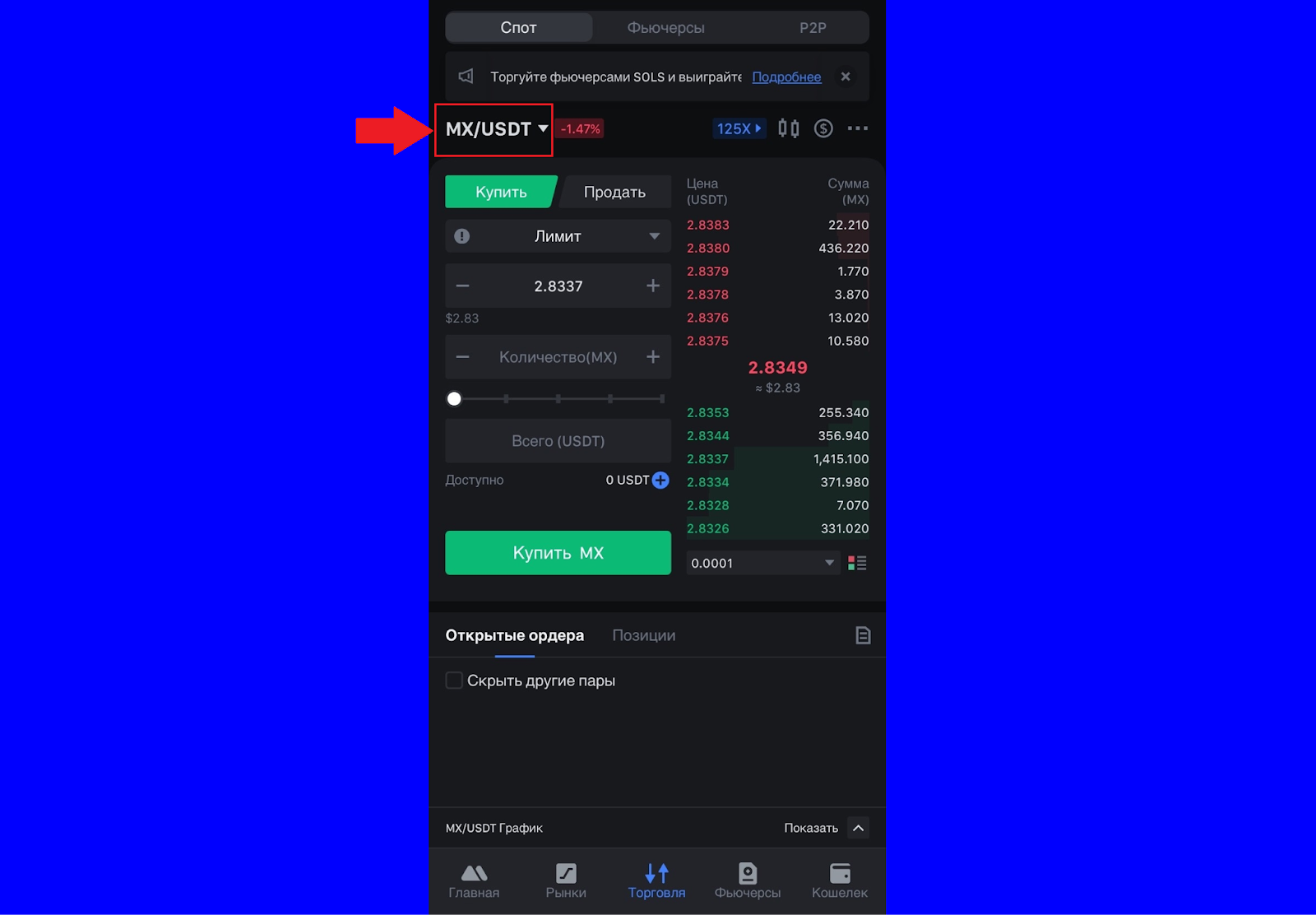The width and height of the screenshot is (1316, 915).
Task: Open the 125X leverage option
Action: (738, 128)
